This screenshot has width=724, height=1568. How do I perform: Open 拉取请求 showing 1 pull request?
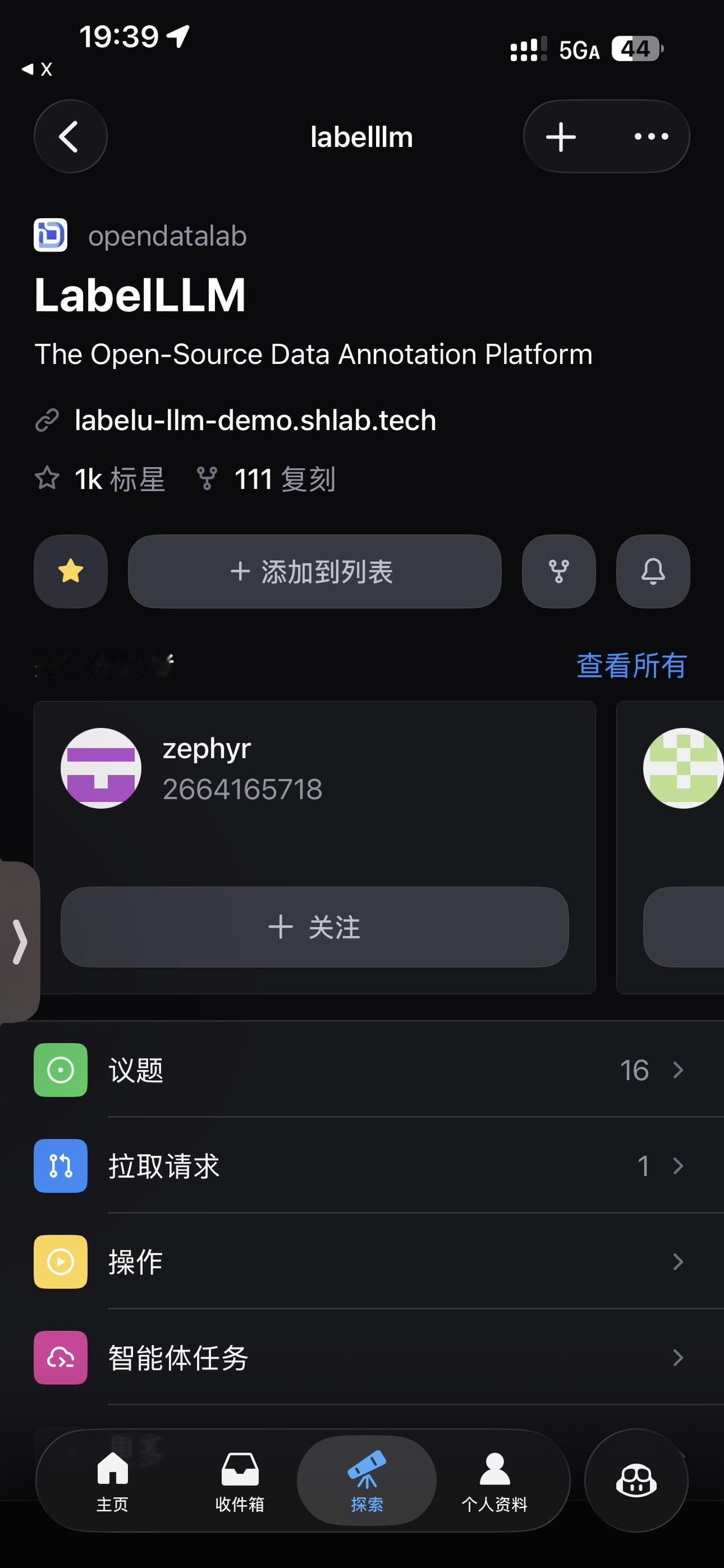pyautogui.click(x=361, y=1166)
